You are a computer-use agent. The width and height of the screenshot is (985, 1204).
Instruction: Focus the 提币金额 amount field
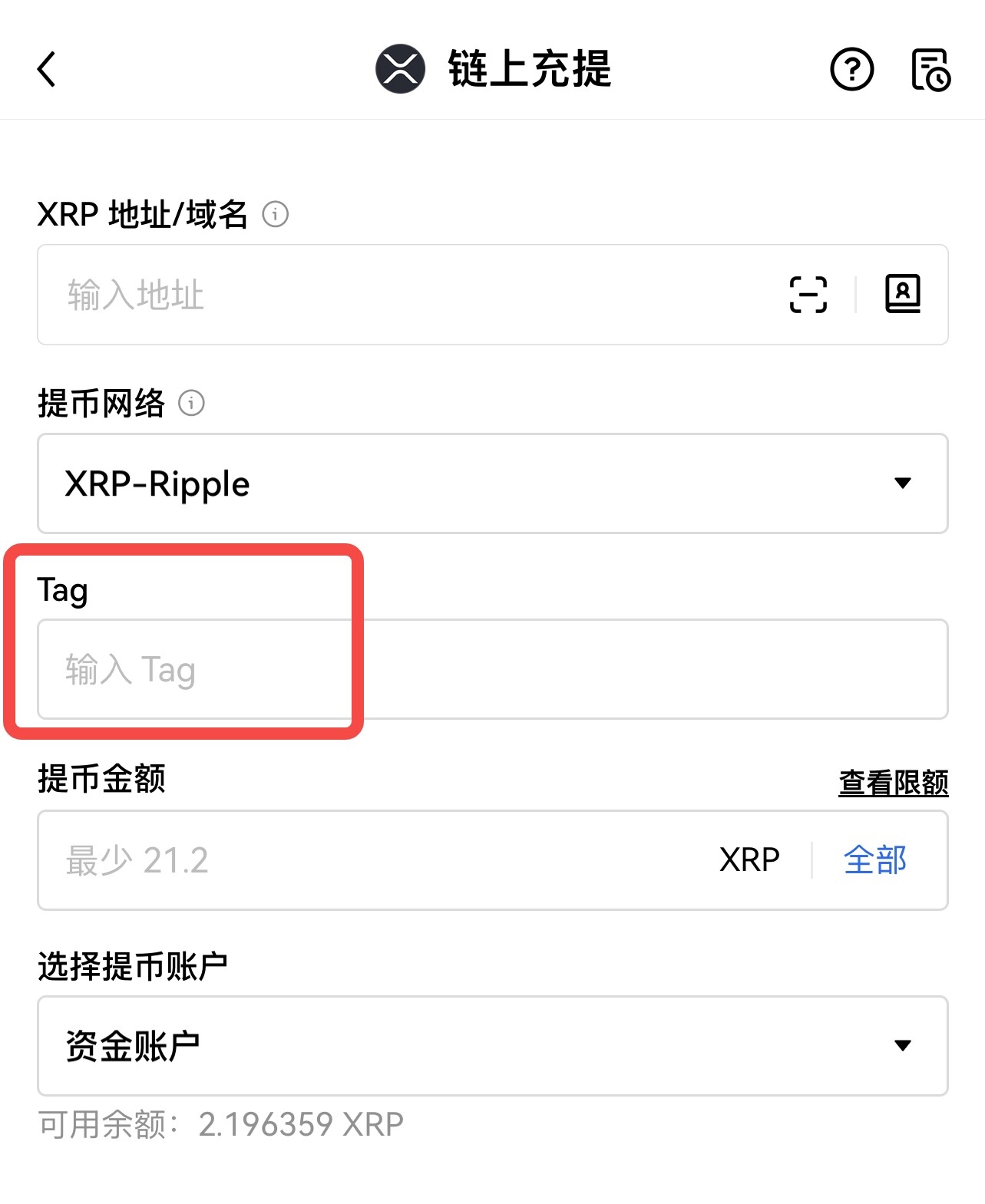[x=369, y=860]
